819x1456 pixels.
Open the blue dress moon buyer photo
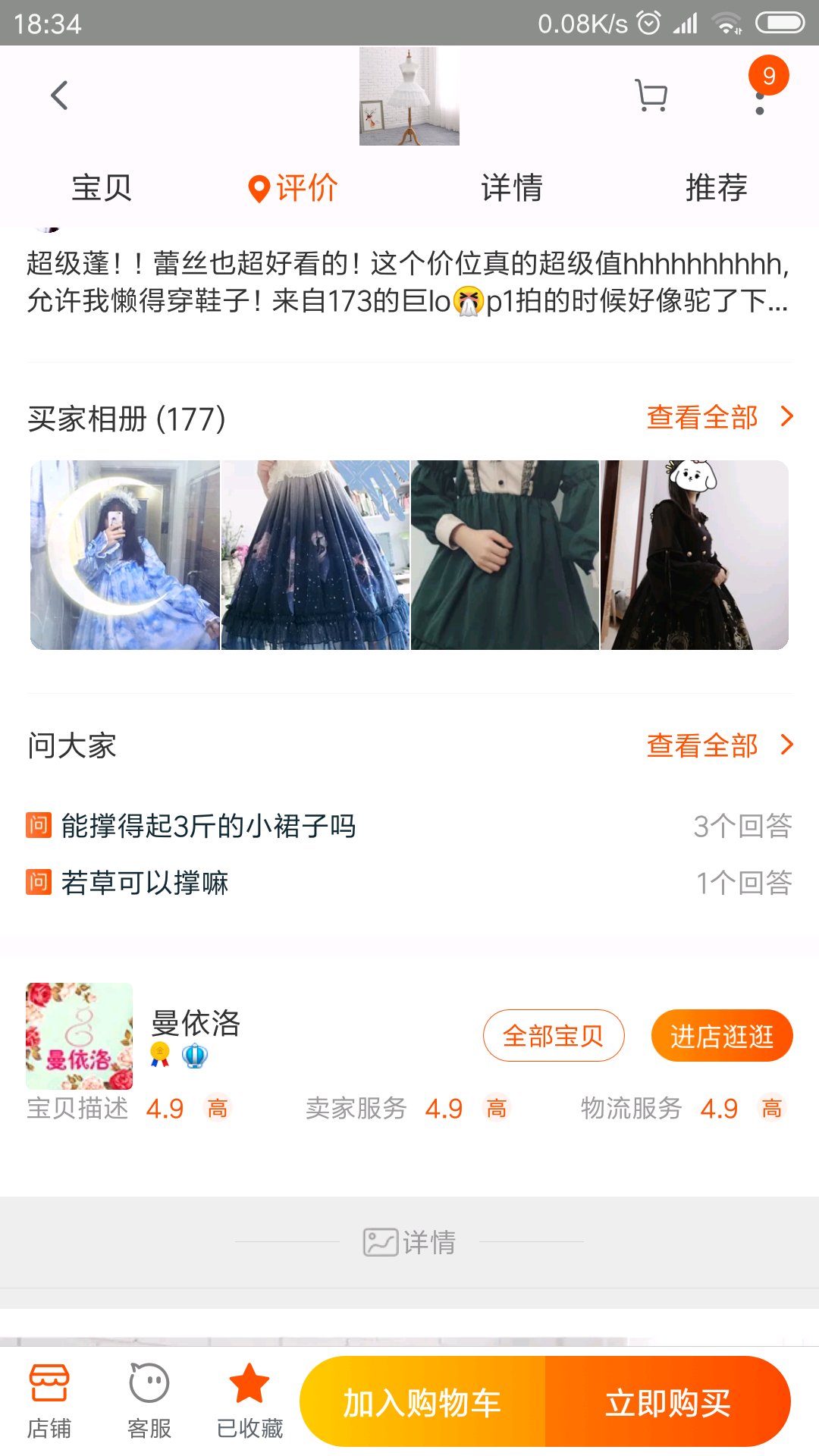pyautogui.click(x=125, y=555)
